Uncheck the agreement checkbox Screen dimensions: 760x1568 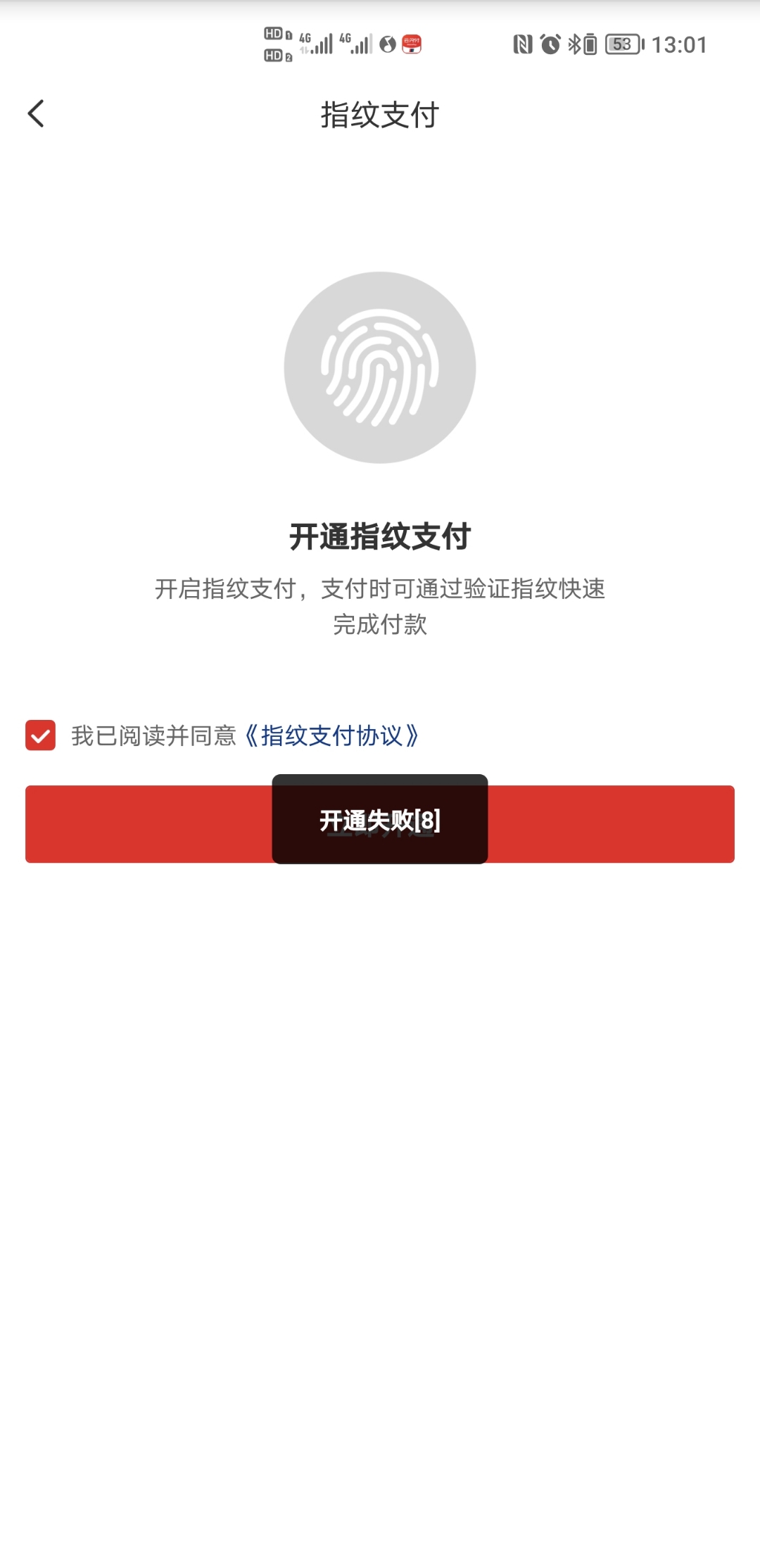click(41, 735)
